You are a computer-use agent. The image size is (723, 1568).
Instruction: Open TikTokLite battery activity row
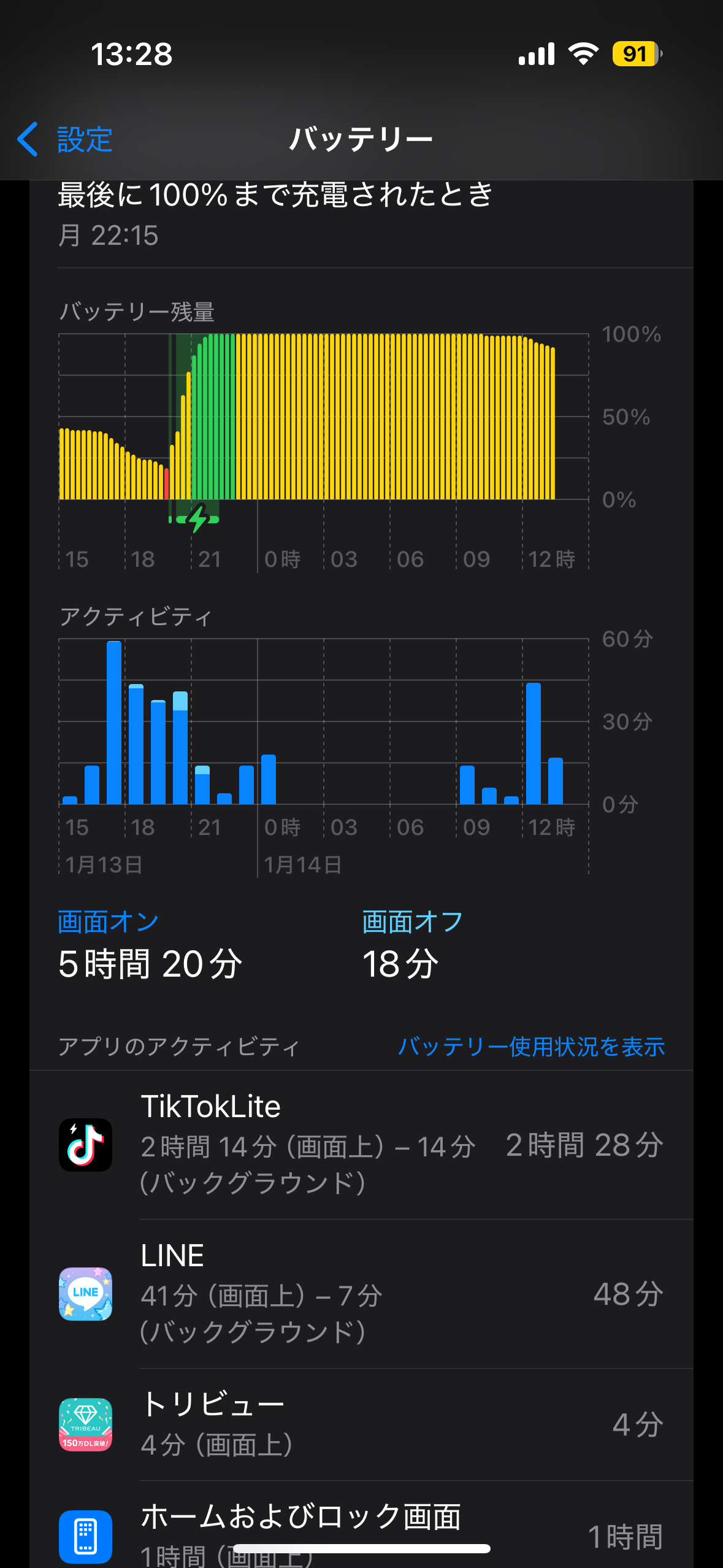click(361, 1145)
